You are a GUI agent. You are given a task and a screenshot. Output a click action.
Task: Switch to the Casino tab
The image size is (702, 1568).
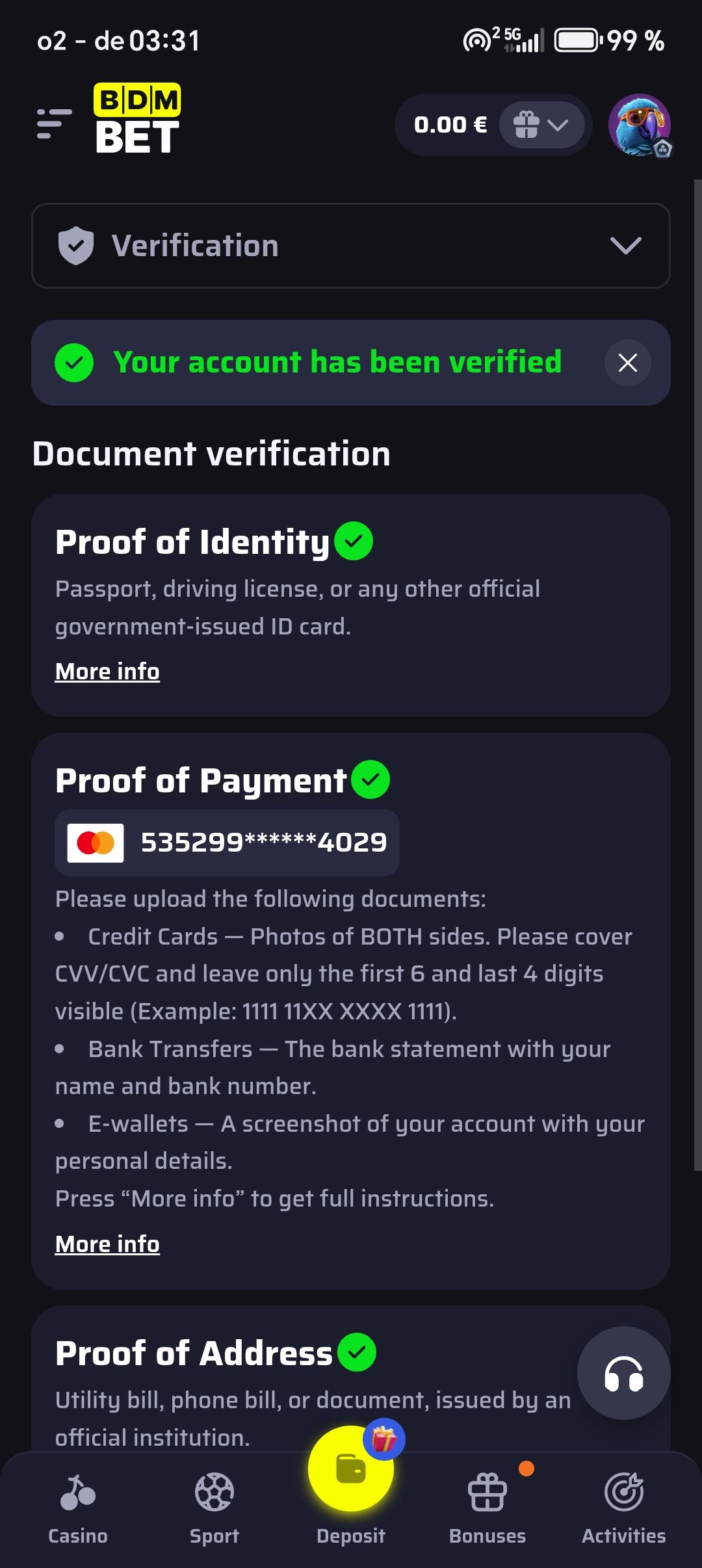pyautogui.click(x=78, y=1509)
